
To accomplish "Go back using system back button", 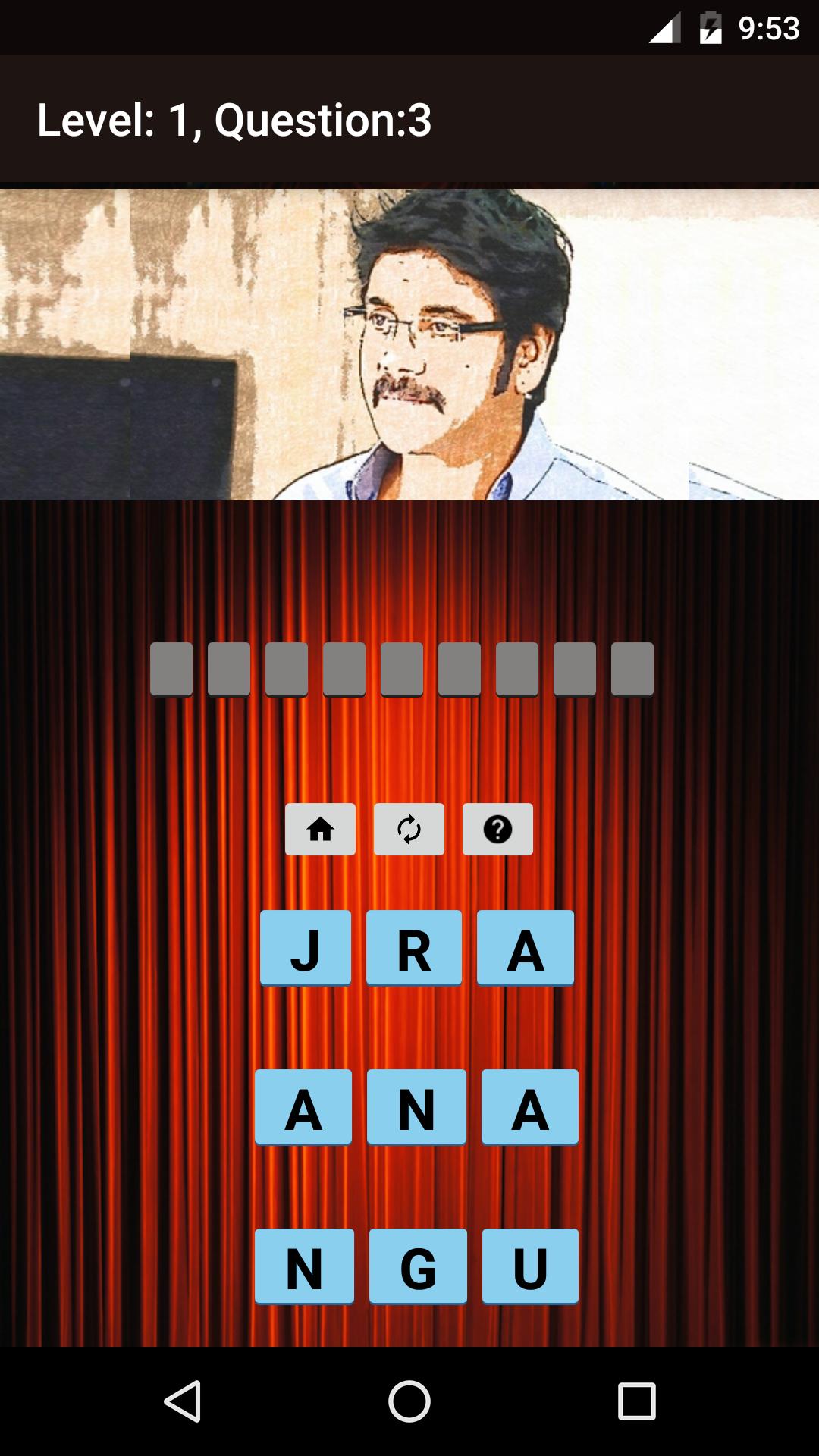I will point(183,1401).
